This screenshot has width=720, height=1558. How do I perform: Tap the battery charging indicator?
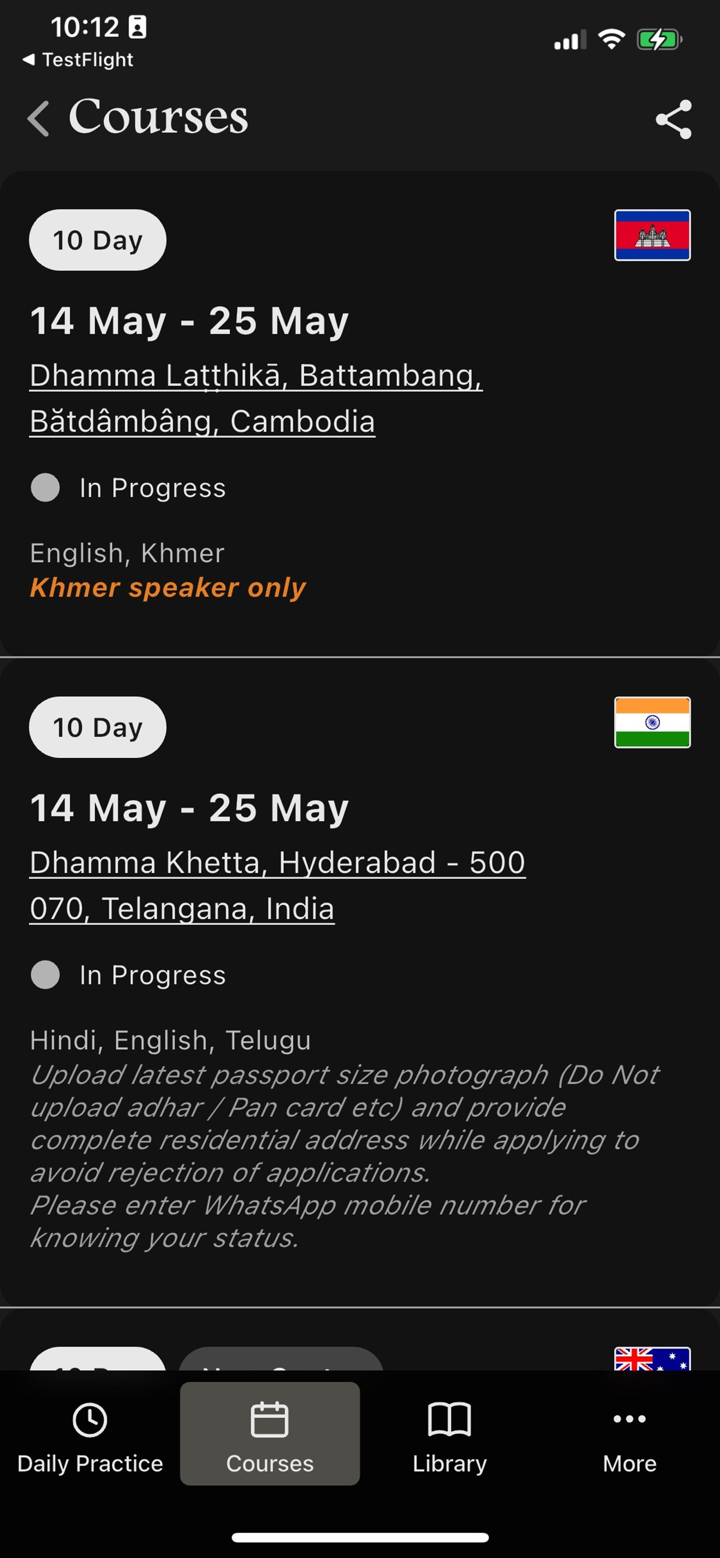click(659, 40)
